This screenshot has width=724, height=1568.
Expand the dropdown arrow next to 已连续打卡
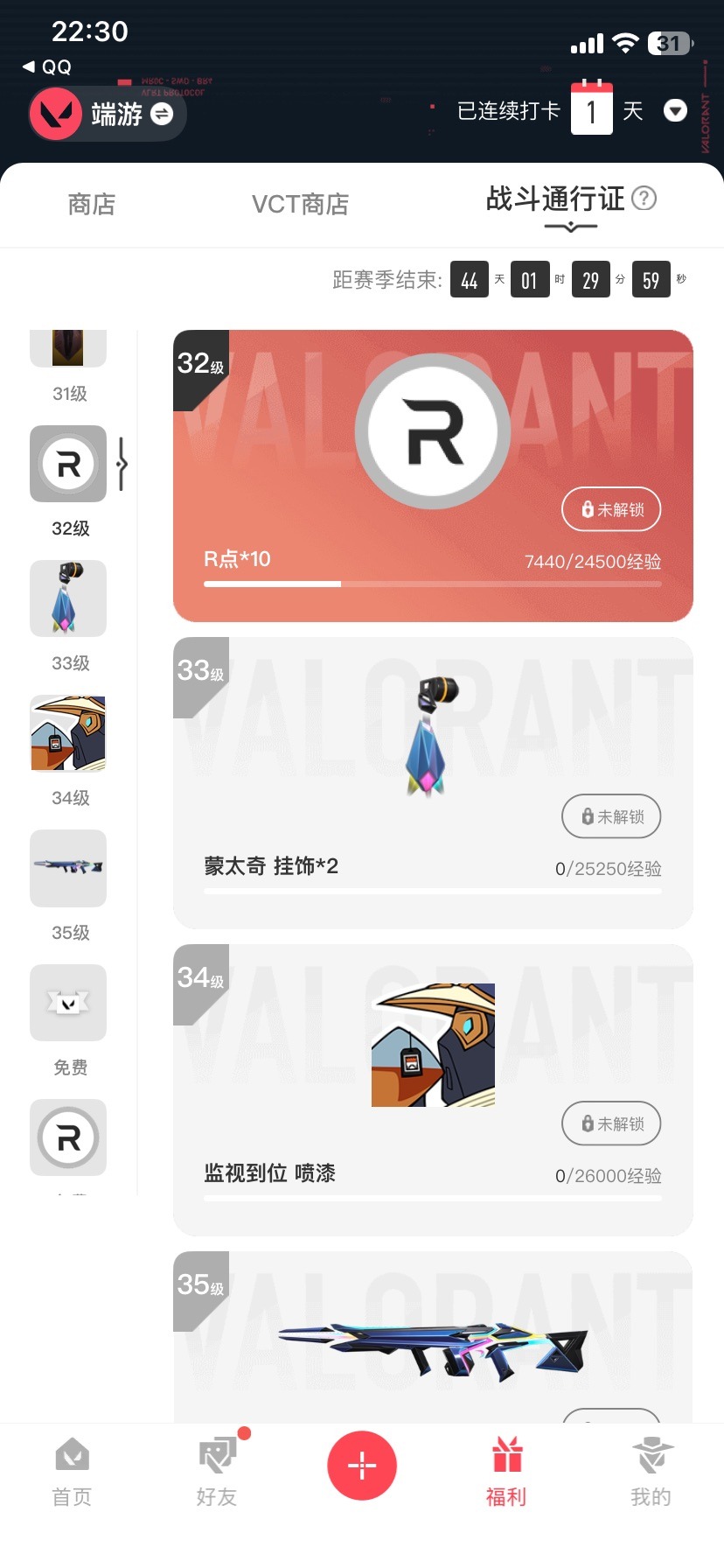[674, 111]
